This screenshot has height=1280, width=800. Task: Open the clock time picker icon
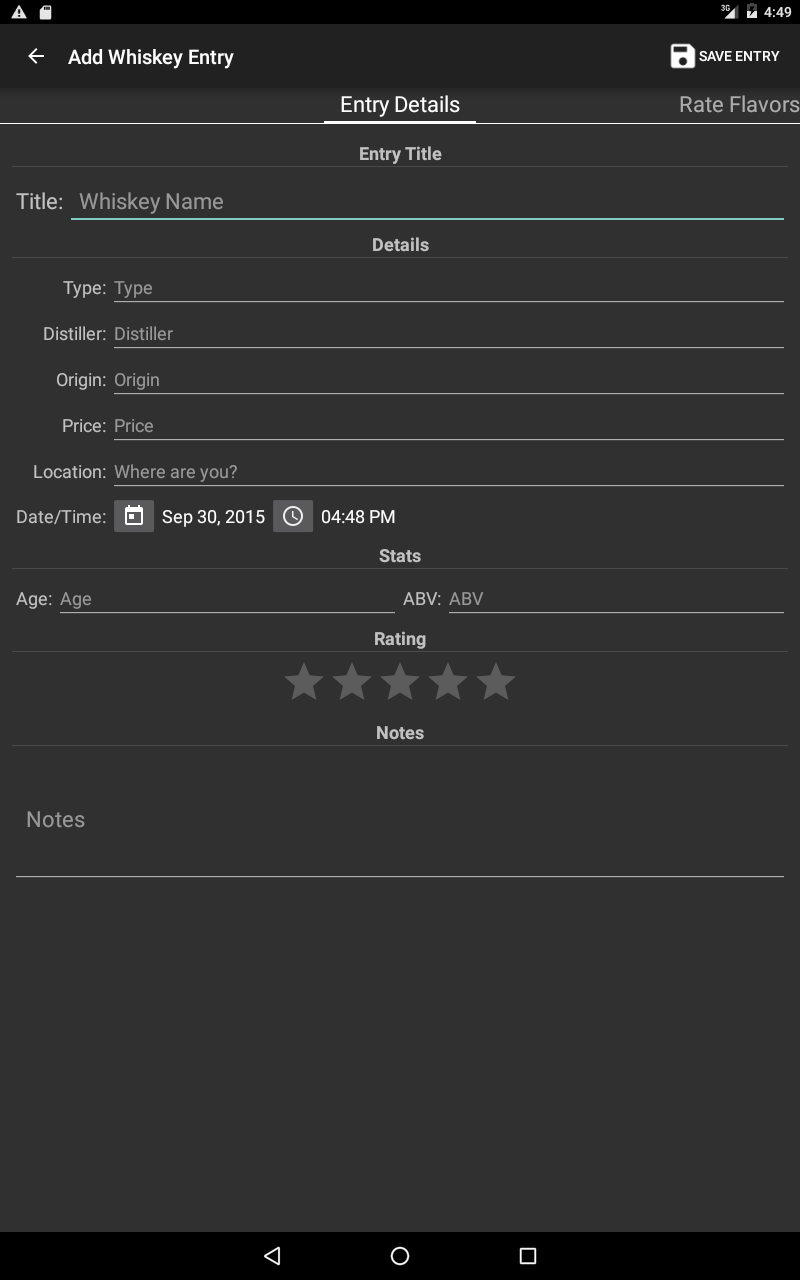click(x=293, y=516)
